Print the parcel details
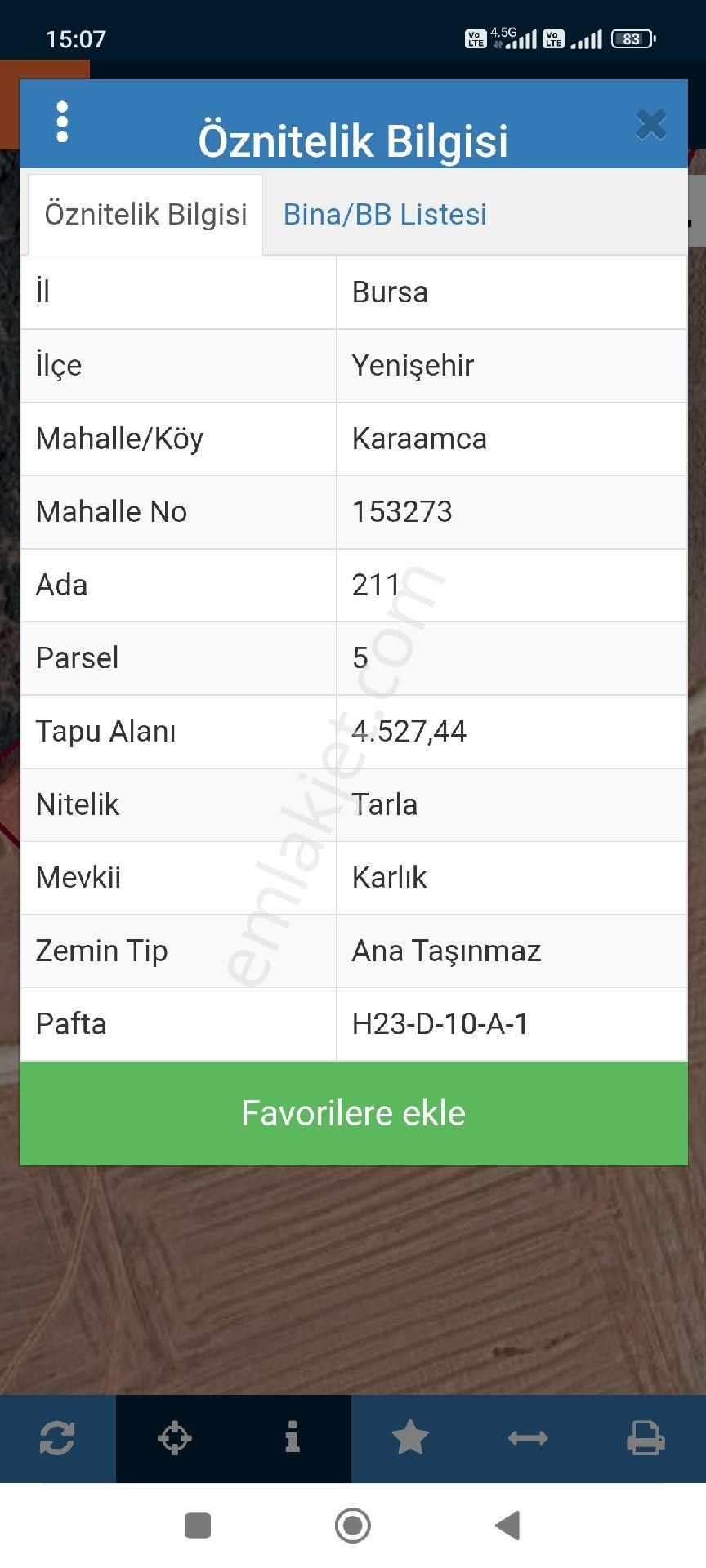 point(646,1439)
